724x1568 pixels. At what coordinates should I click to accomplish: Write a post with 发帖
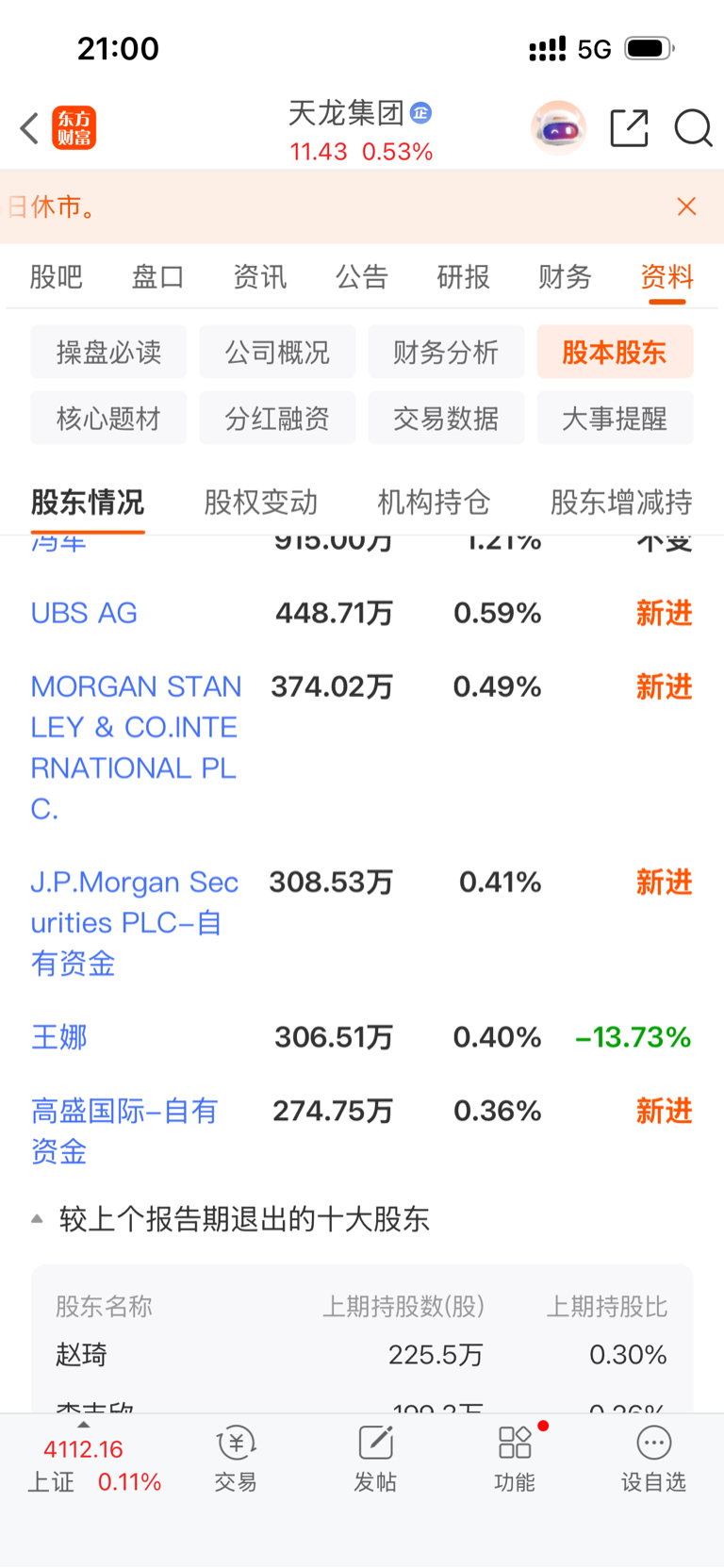(375, 1459)
